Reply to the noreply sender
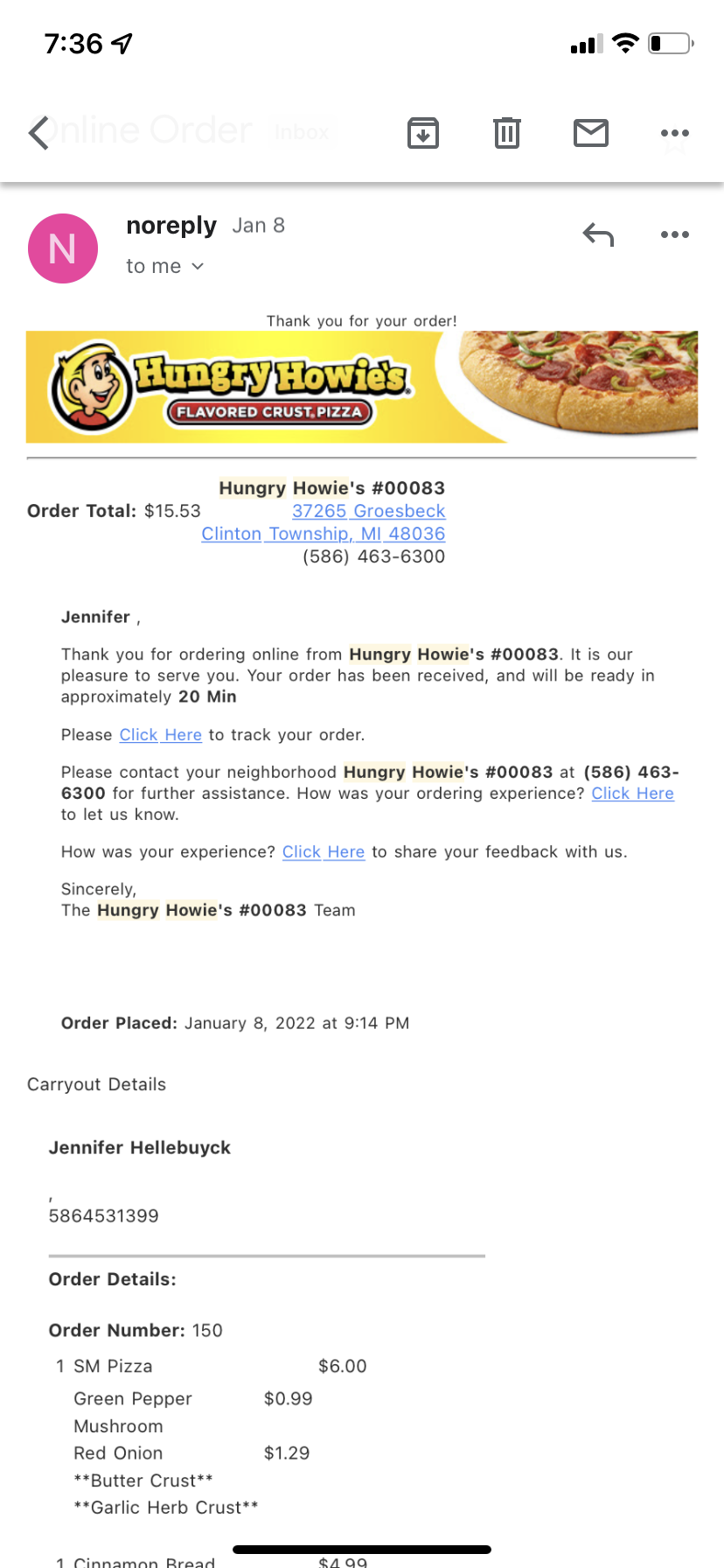Image resolution: width=724 pixels, height=1568 pixels. [x=599, y=234]
